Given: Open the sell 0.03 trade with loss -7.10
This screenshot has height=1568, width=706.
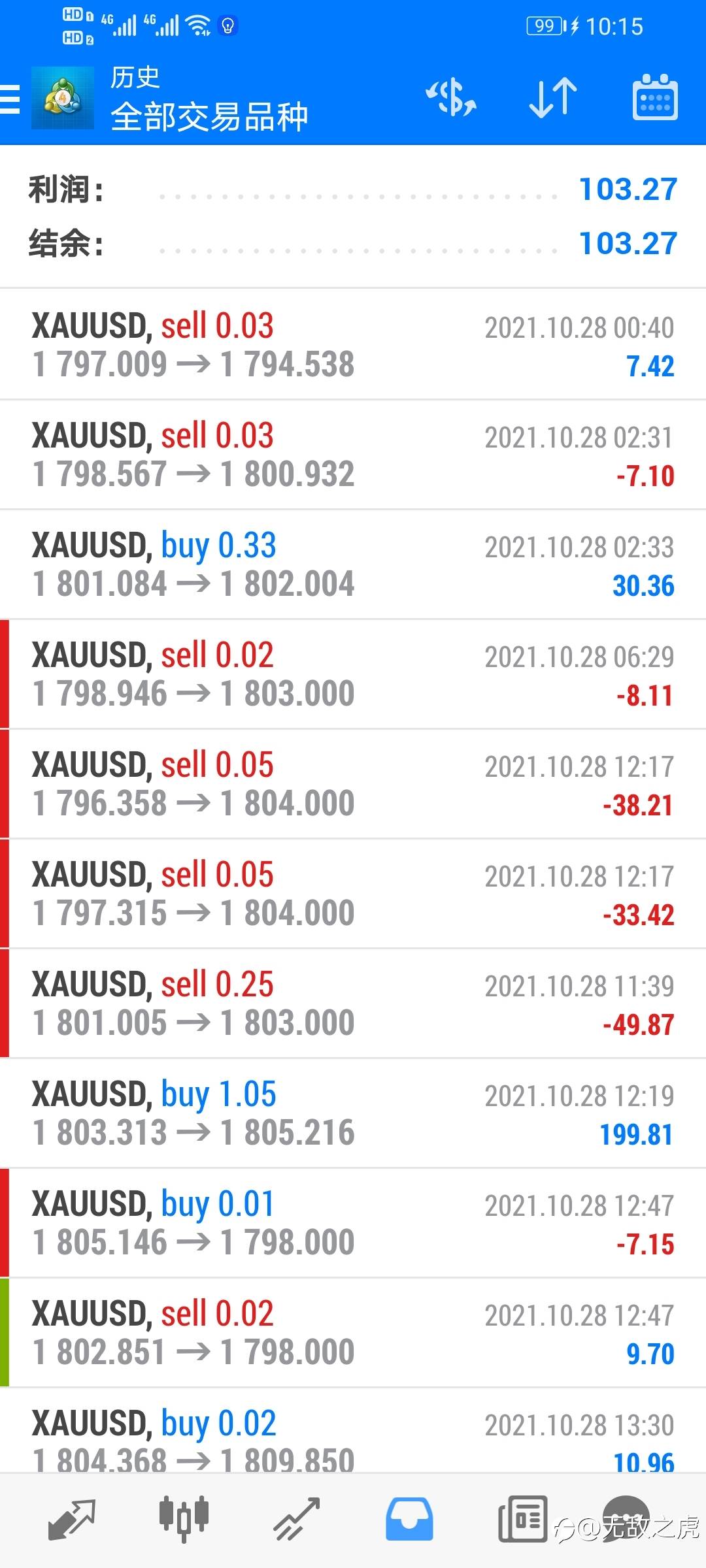Looking at the screenshot, I should (353, 455).
